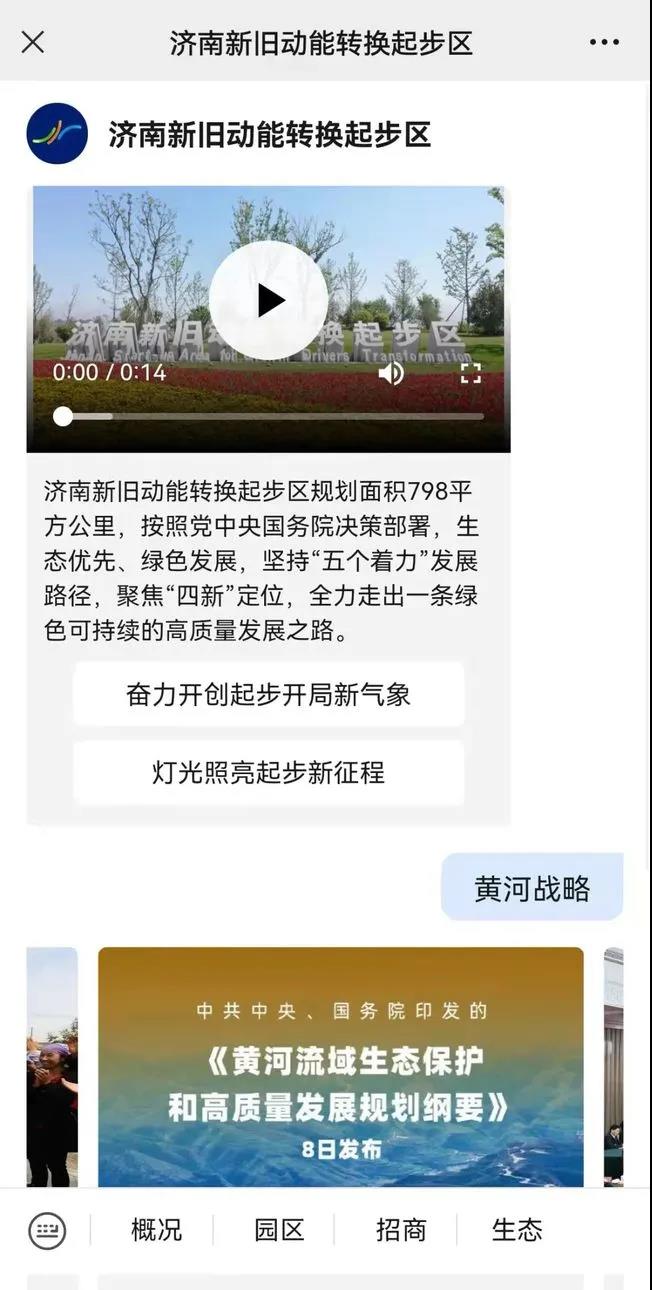Open 奋力开创起步开局新气象 article
Screen dimensions: 652x1290
tap(268, 695)
